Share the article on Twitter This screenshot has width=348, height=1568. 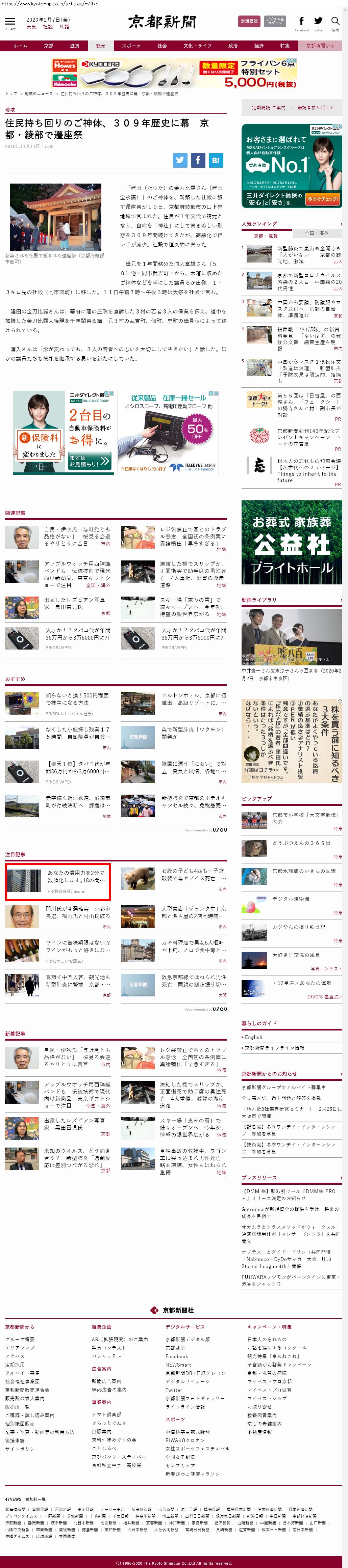click(180, 160)
